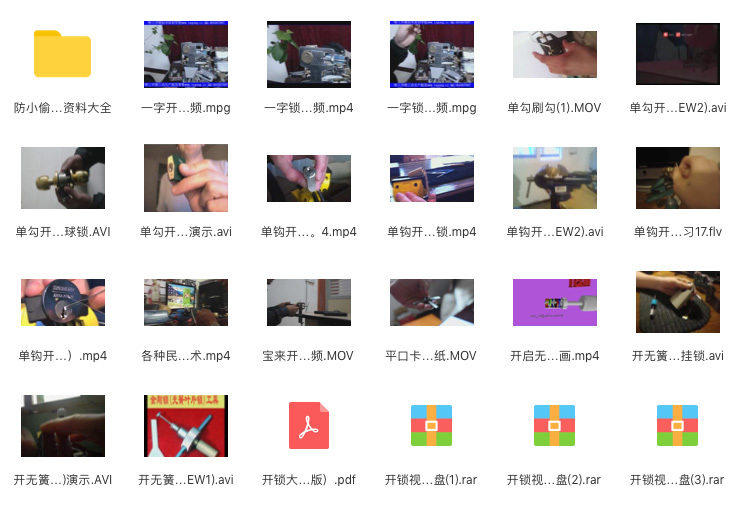
Task: Open 开无簧…挂锁.avi
Action: point(677,303)
